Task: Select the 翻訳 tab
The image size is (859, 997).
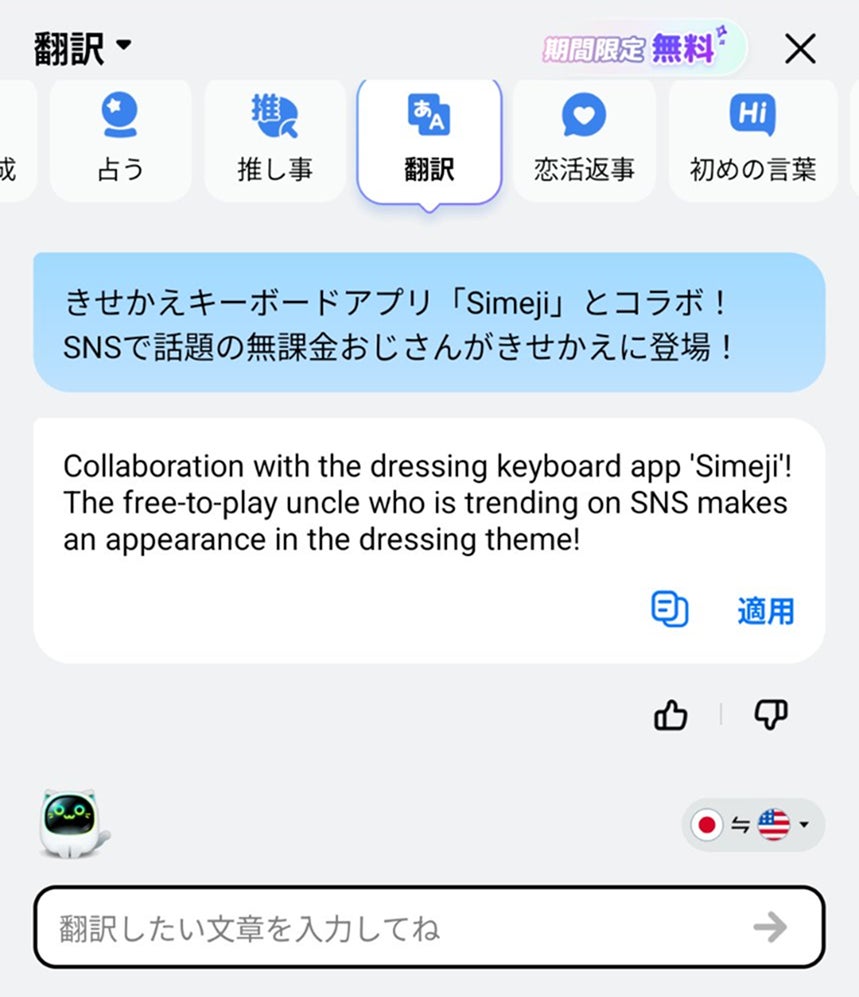Action: 429,141
